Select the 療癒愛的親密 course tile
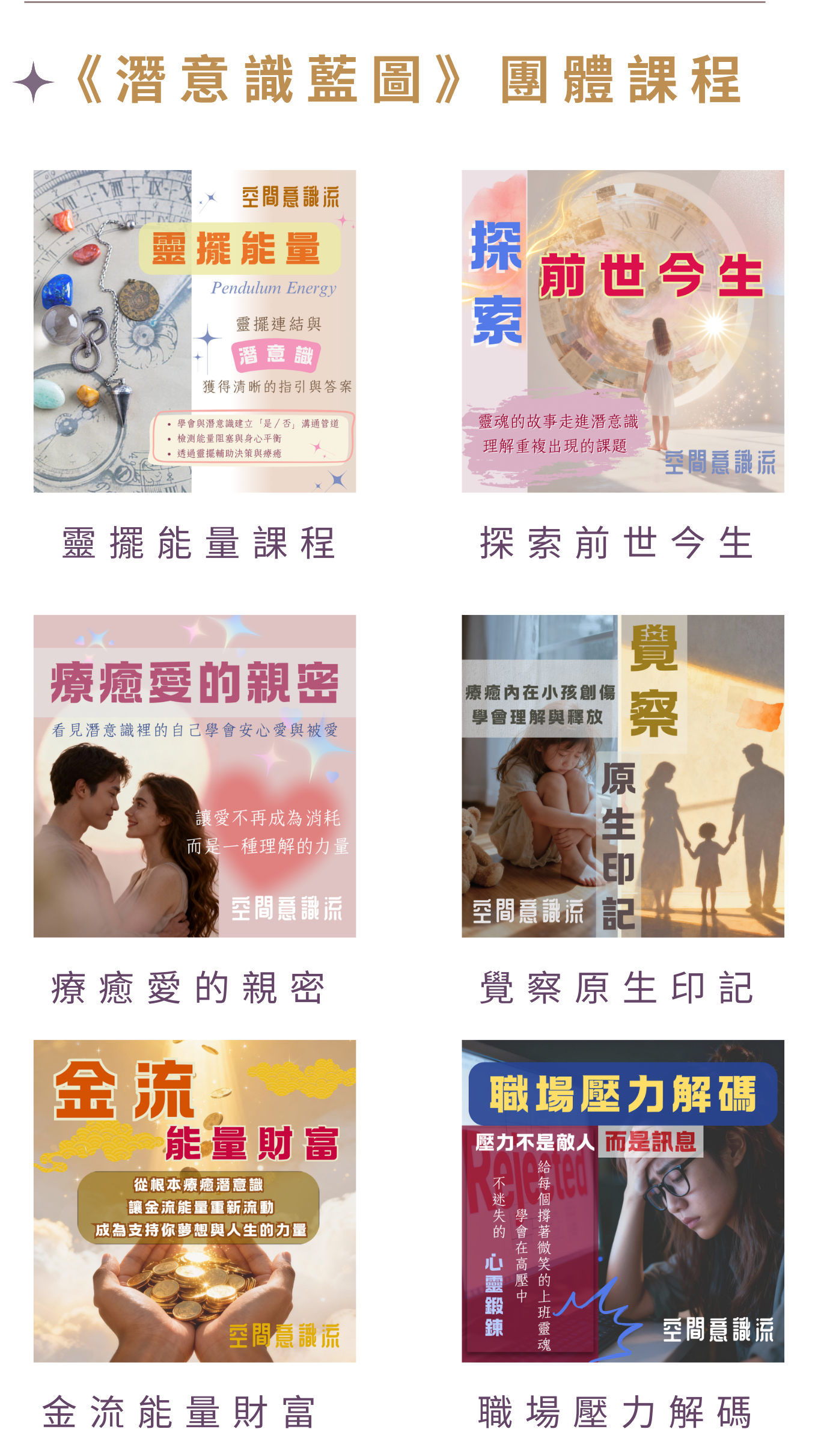The height and width of the screenshot is (1456, 821). (195, 776)
